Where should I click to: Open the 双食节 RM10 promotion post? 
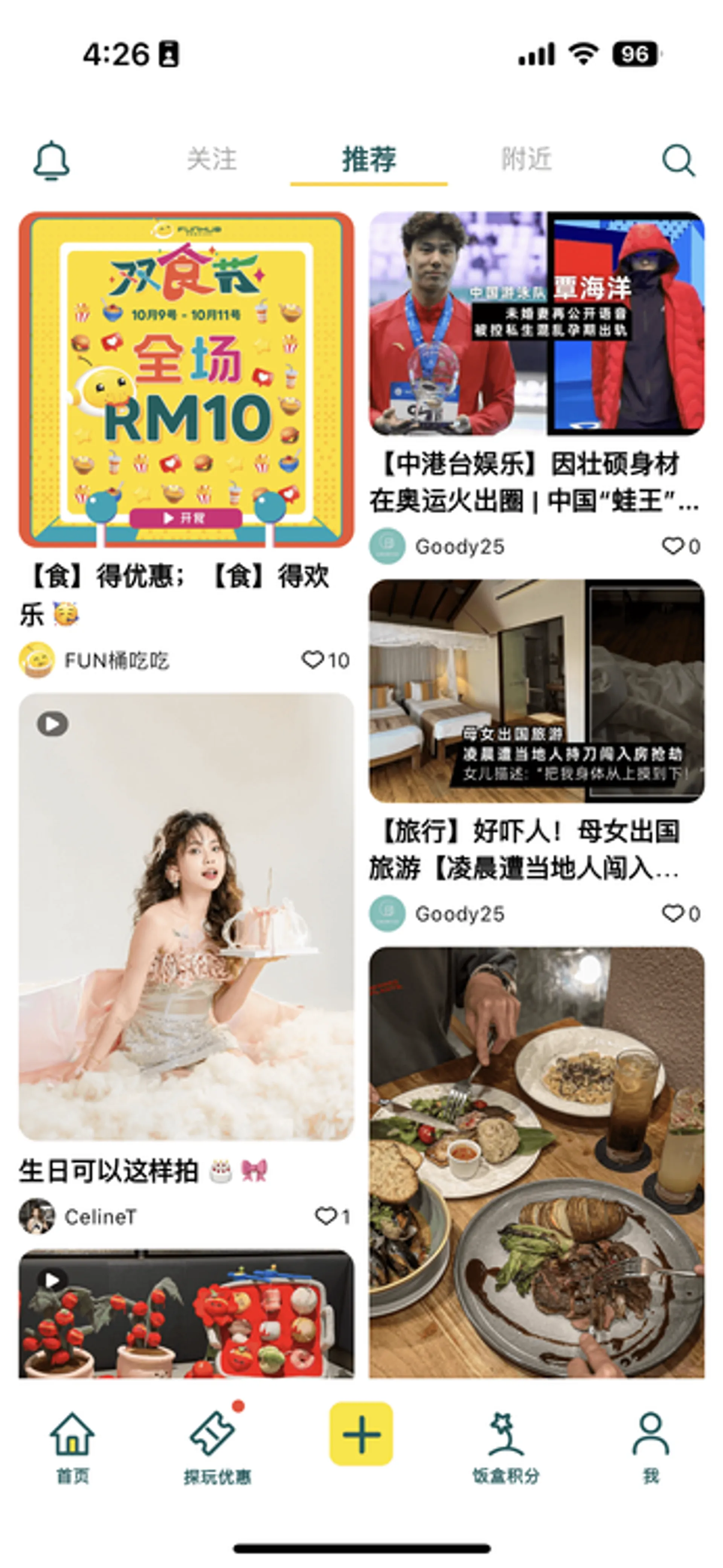[186, 380]
